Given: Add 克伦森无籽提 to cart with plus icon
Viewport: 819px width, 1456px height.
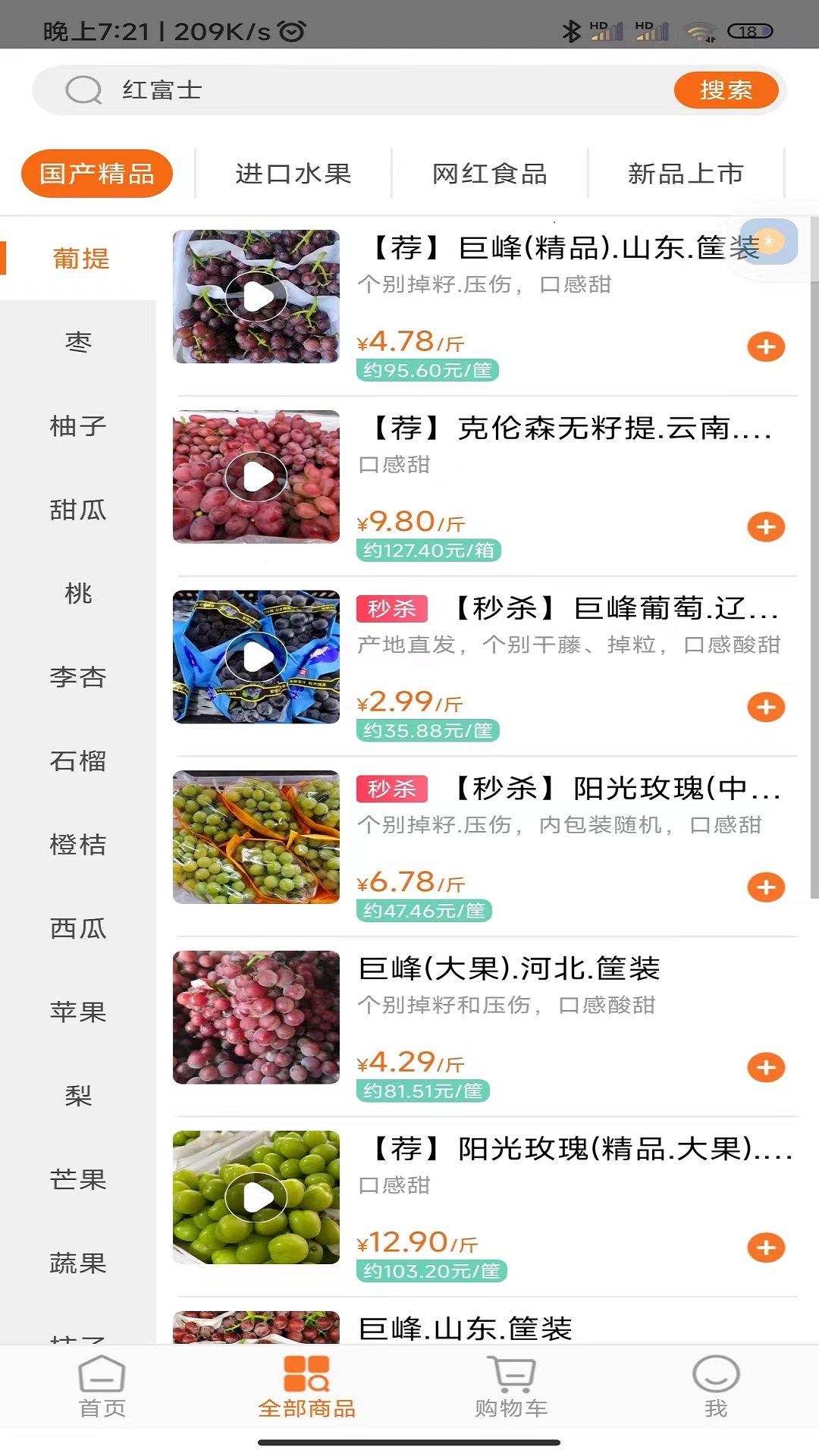Looking at the screenshot, I should pos(766,526).
